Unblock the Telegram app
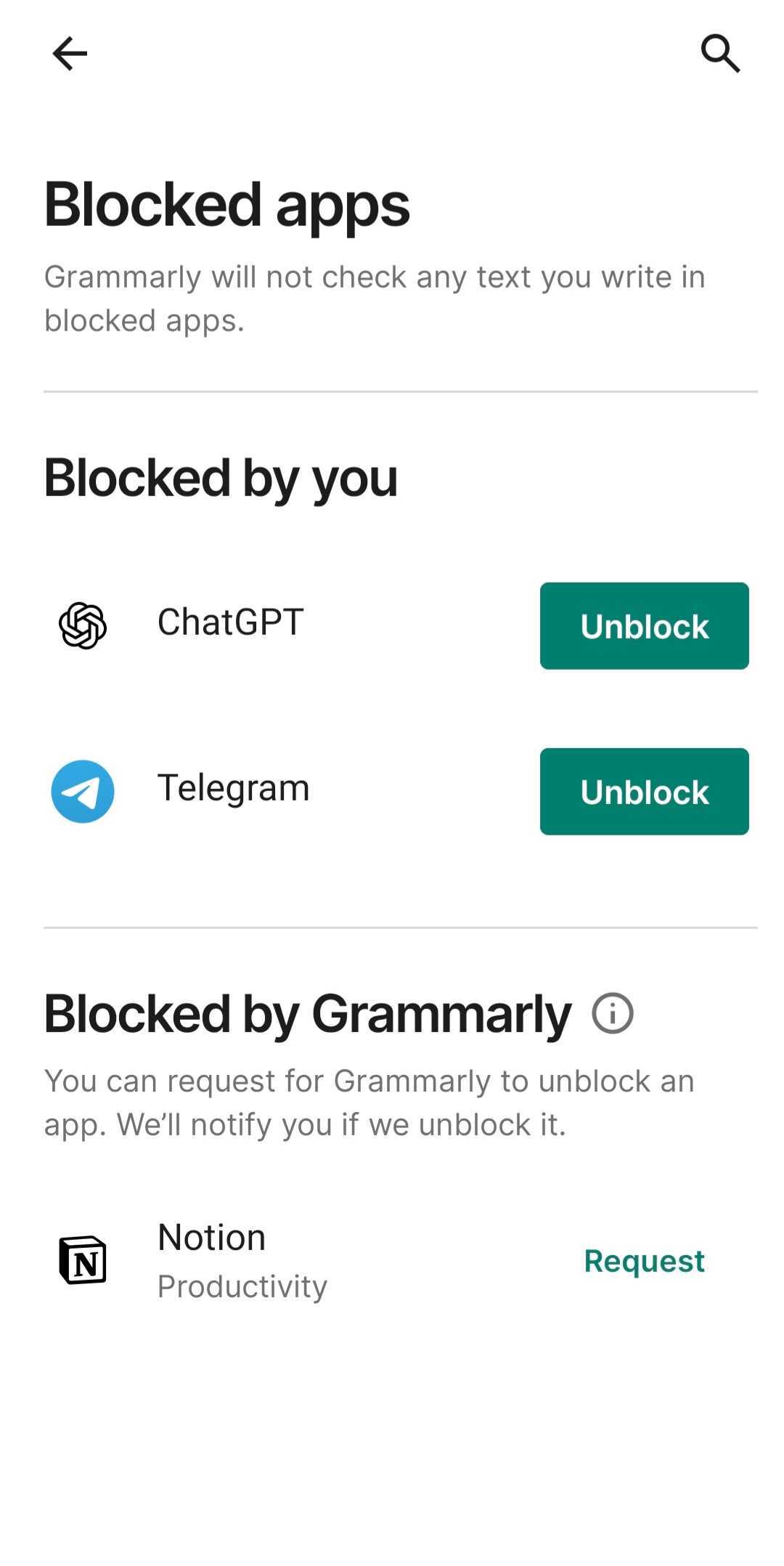Screen dimensions: 784x1566 point(644,792)
